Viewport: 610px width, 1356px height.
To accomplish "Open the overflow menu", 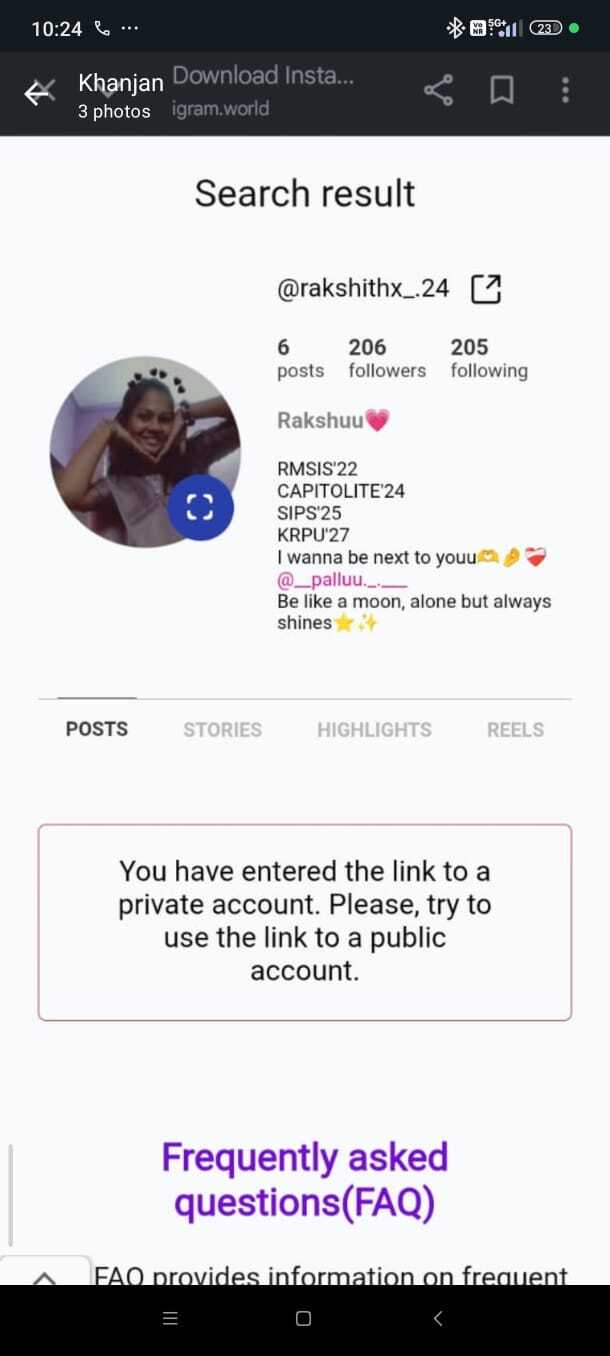I will pyautogui.click(x=565, y=91).
